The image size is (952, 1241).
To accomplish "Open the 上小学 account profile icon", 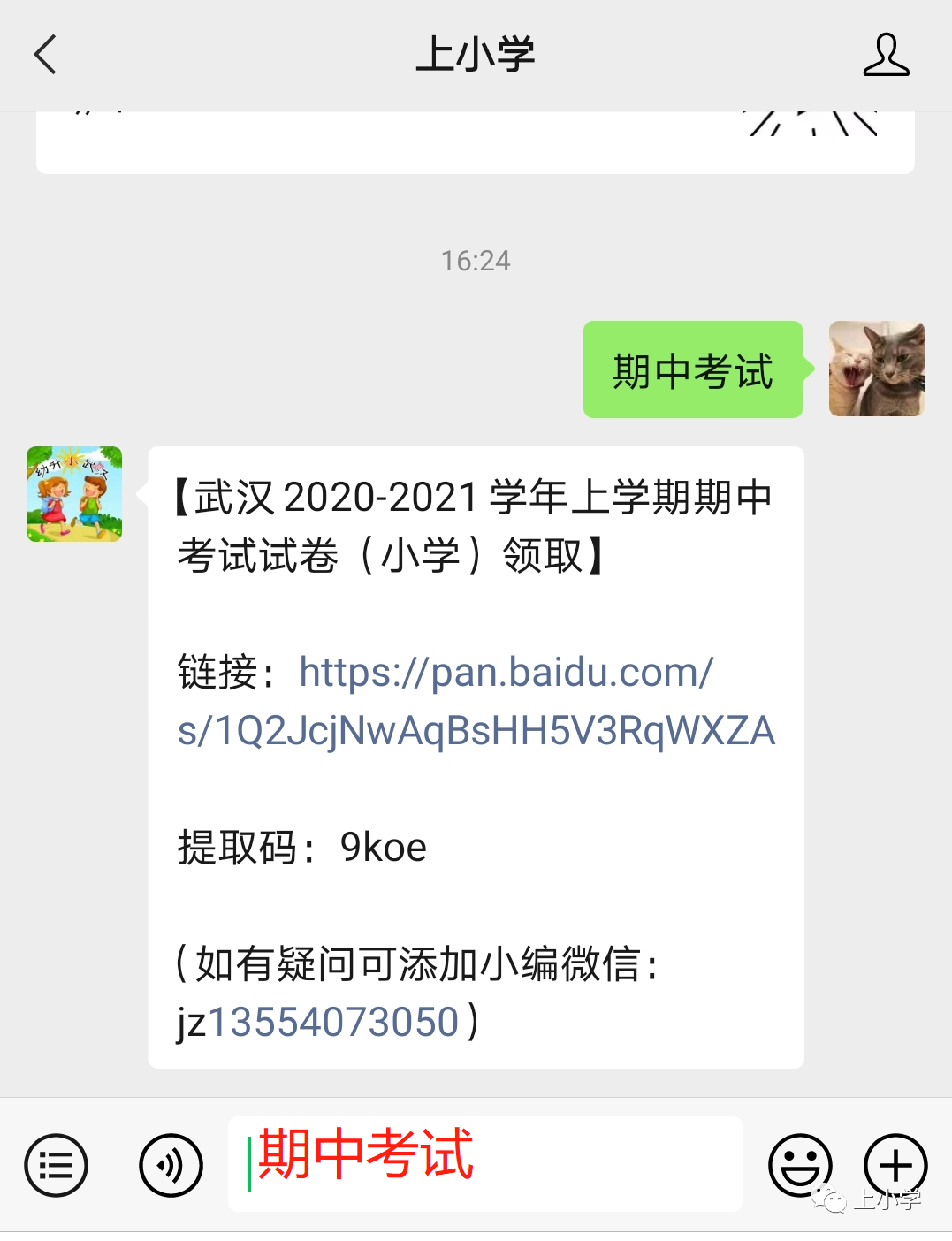I will [x=886, y=55].
